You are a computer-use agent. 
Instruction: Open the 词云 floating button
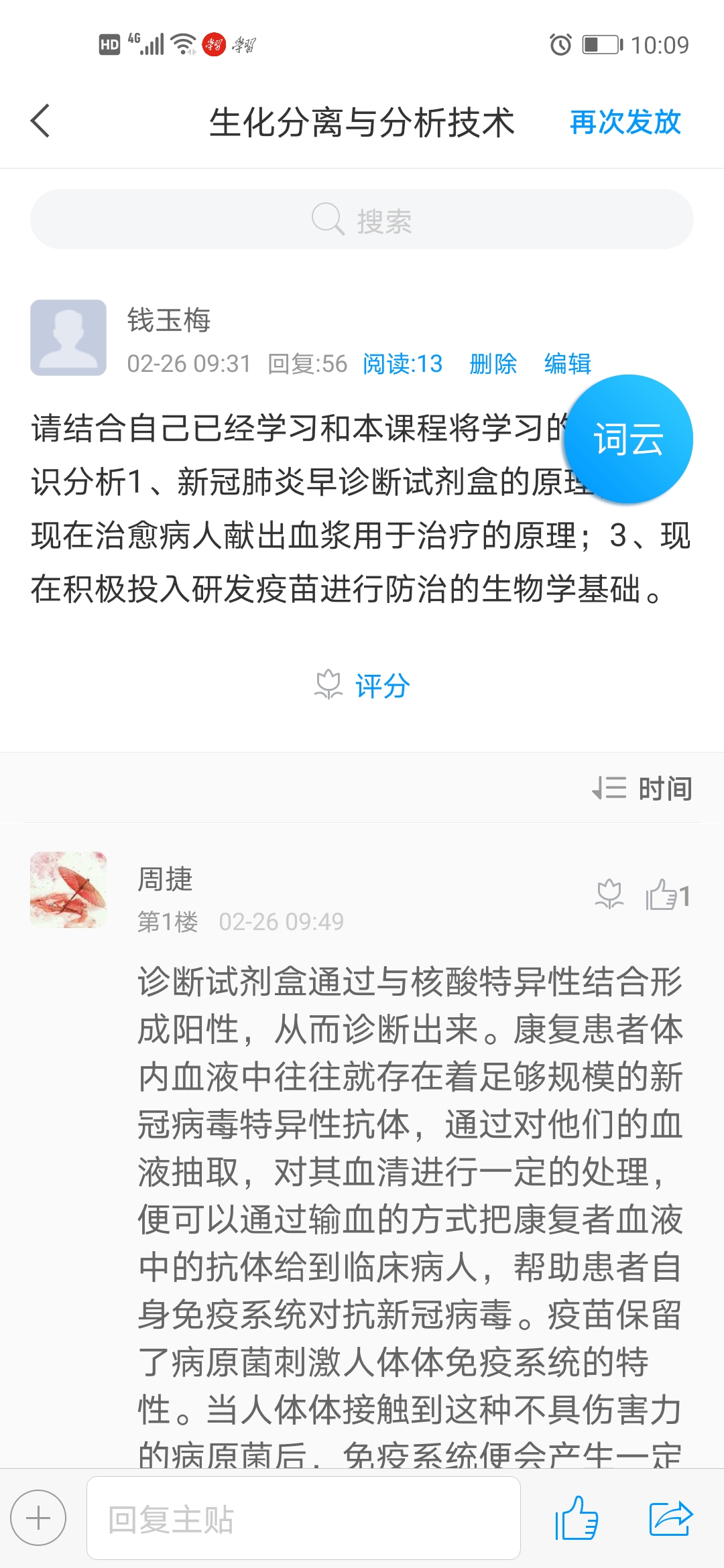[628, 440]
